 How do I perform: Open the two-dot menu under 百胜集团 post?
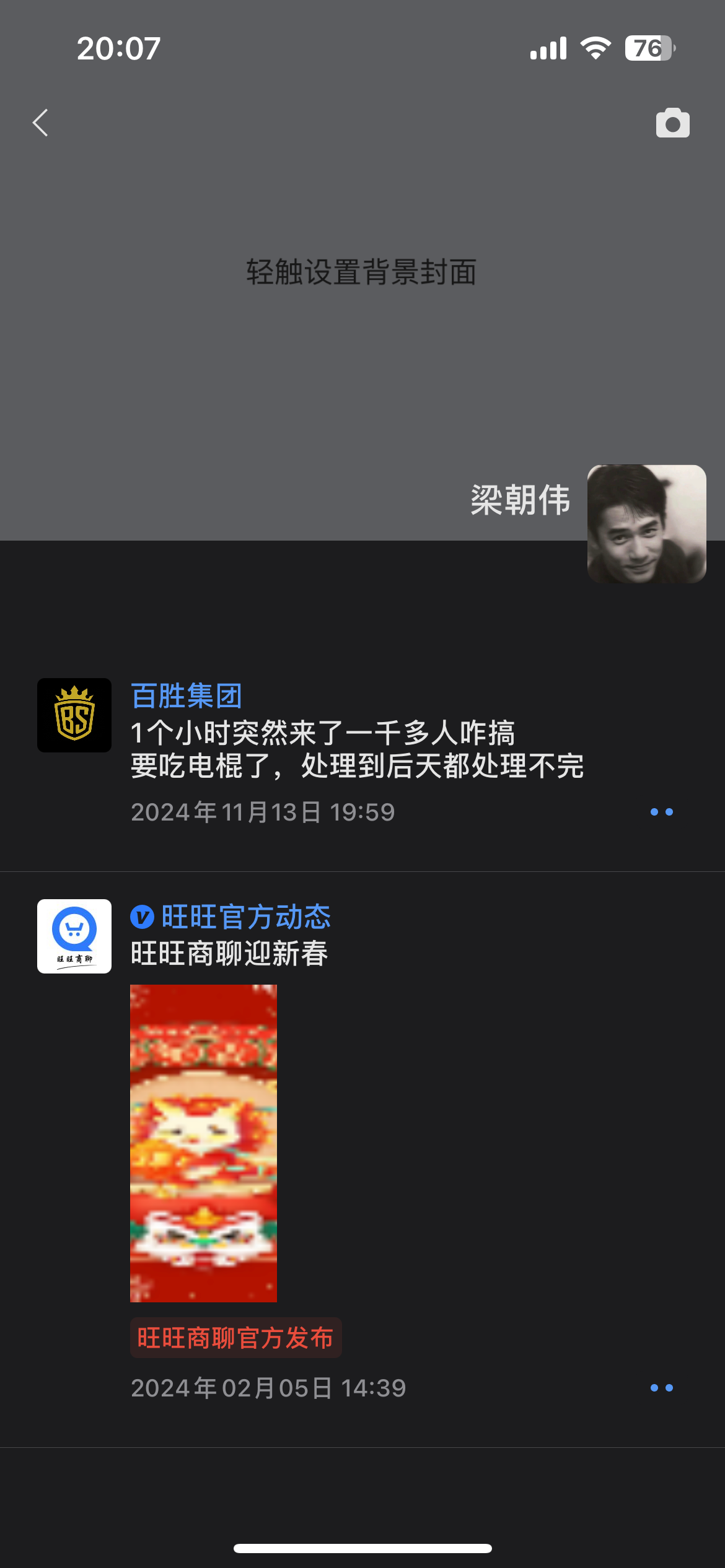tap(661, 812)
